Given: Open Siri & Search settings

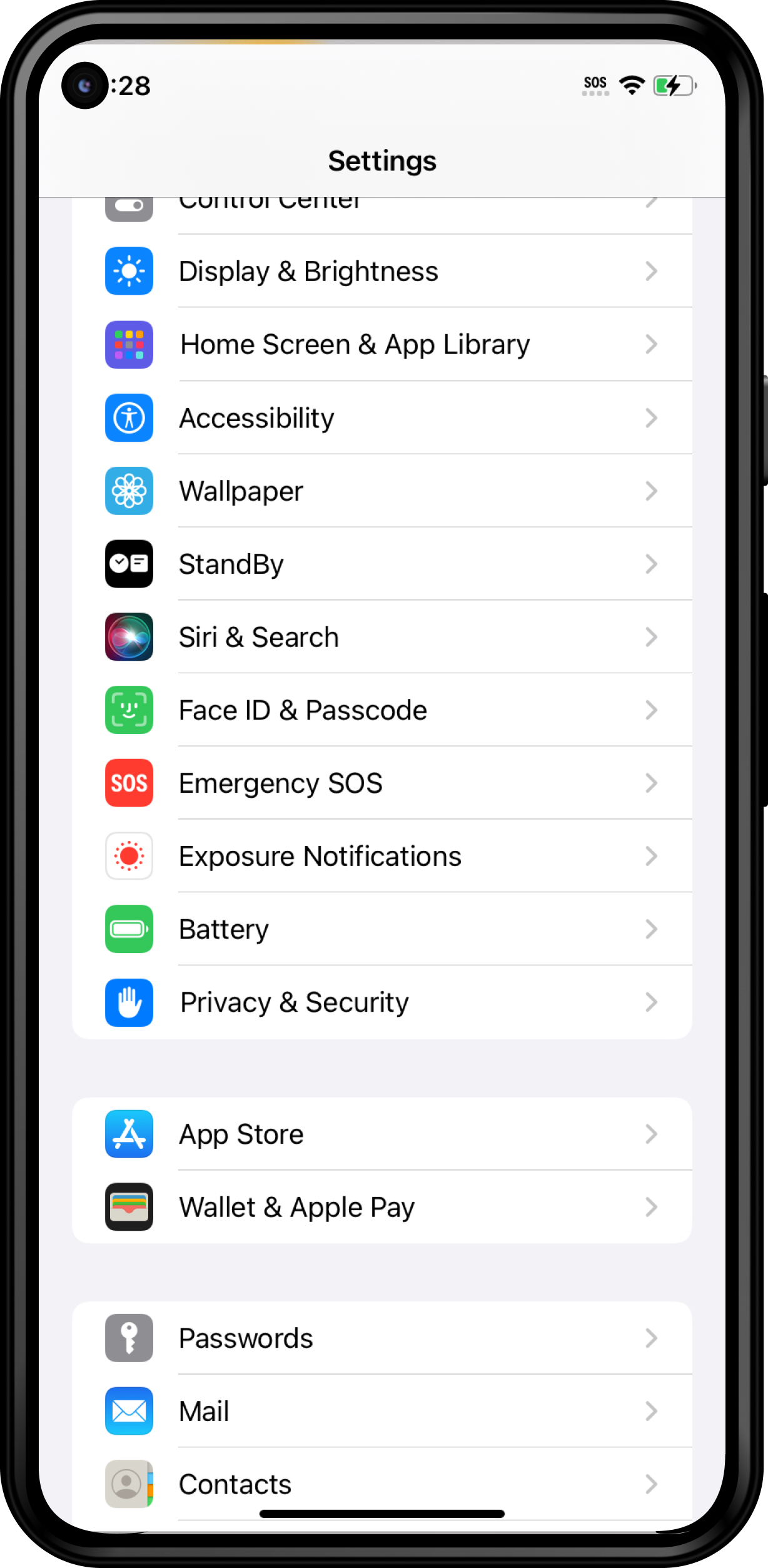Looking at the screenshot, I should point(381,637).
